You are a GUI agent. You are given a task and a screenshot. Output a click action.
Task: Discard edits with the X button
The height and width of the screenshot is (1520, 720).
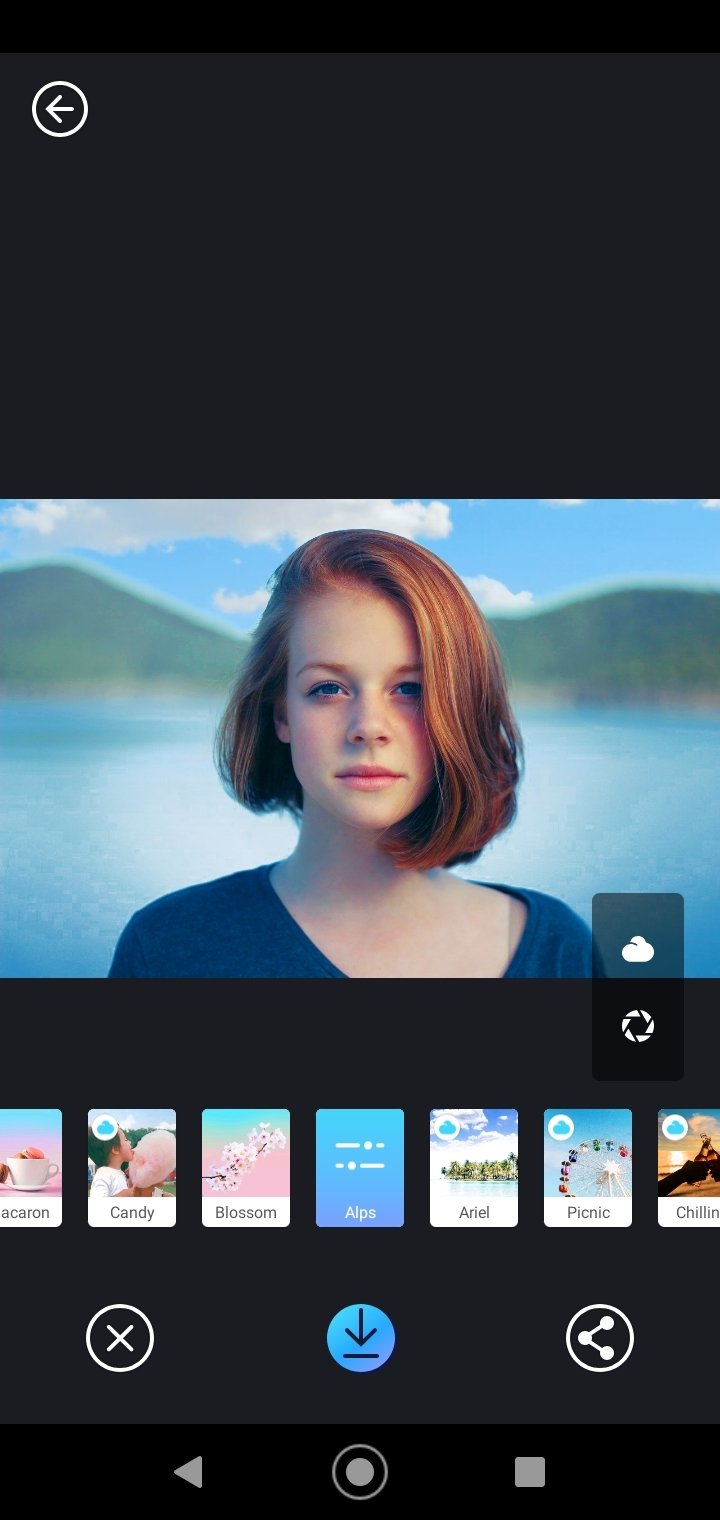pos(120,1338)
